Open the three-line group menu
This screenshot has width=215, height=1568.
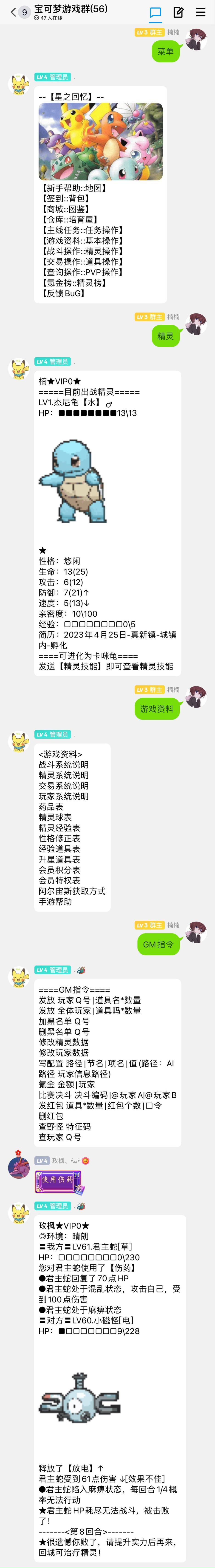[200, 12]
